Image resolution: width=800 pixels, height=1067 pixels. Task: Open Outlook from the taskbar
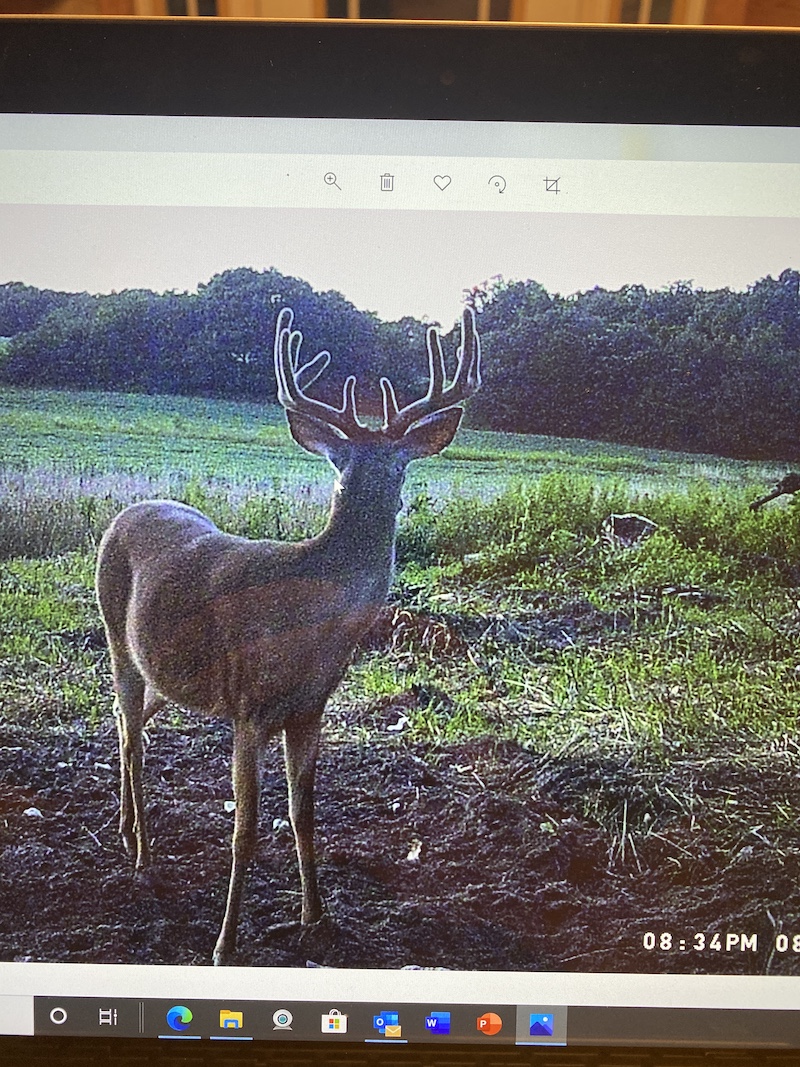[x=386, y=1023]
